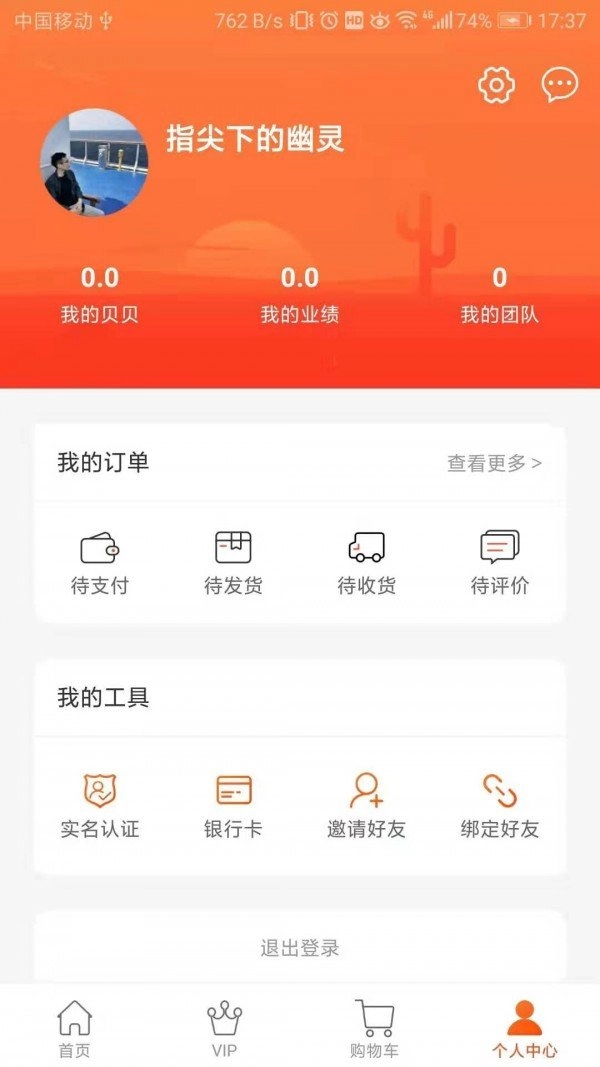Tap 查看更多 to see all orders
Screen dimensions: 600x1067
494,463
